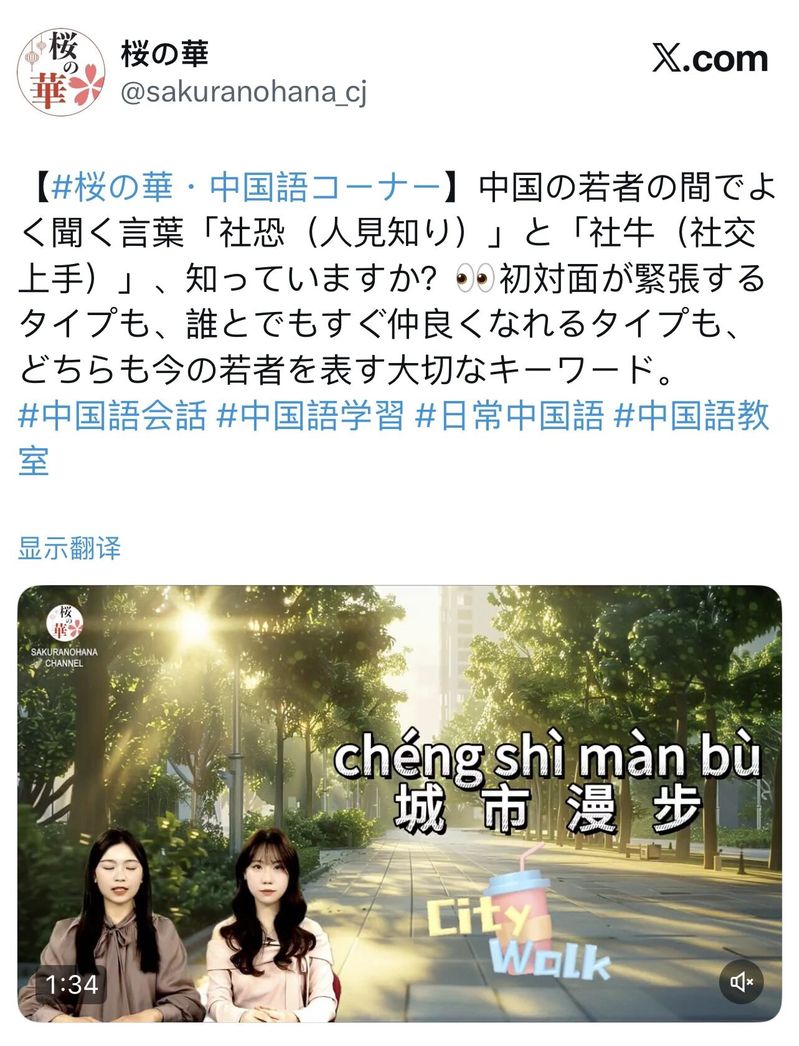Open the @sakuranohana_cj account name

243,94
